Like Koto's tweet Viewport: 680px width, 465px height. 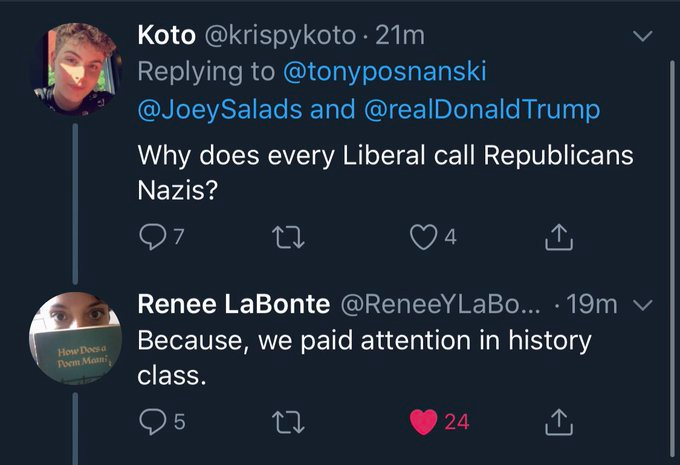(x=424, y=238)
